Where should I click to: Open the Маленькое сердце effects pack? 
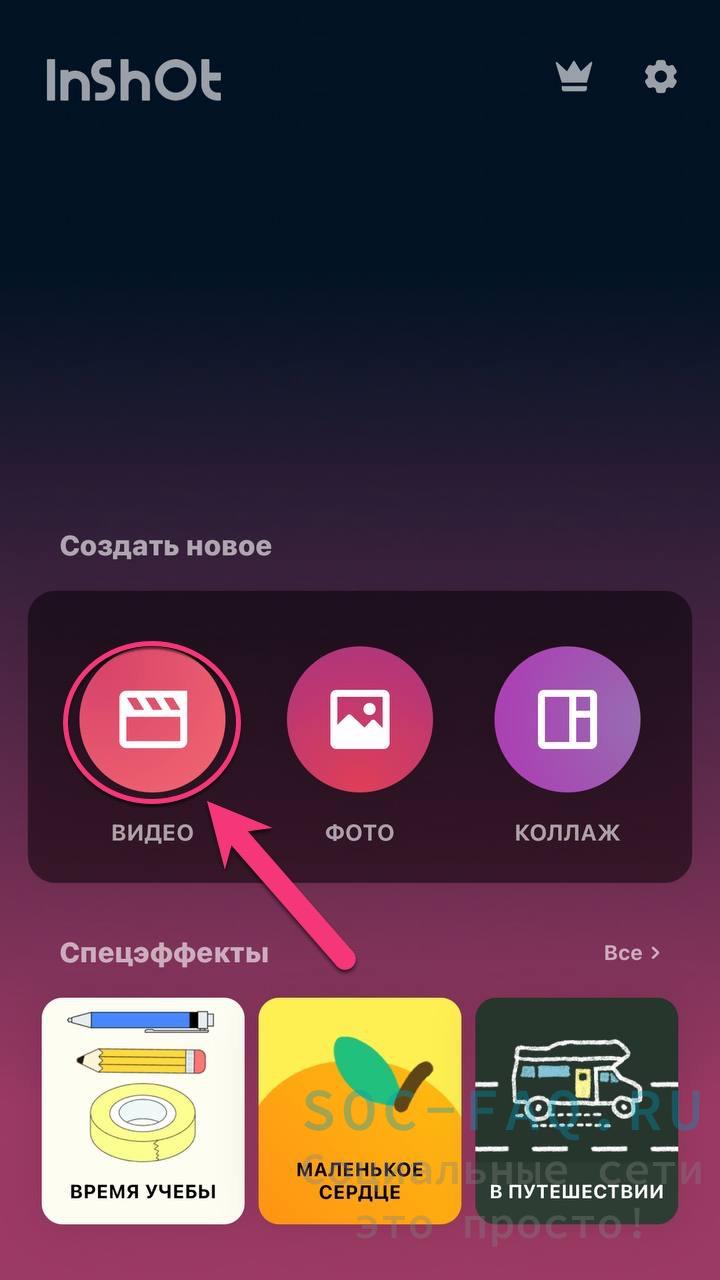point(360,1110)
